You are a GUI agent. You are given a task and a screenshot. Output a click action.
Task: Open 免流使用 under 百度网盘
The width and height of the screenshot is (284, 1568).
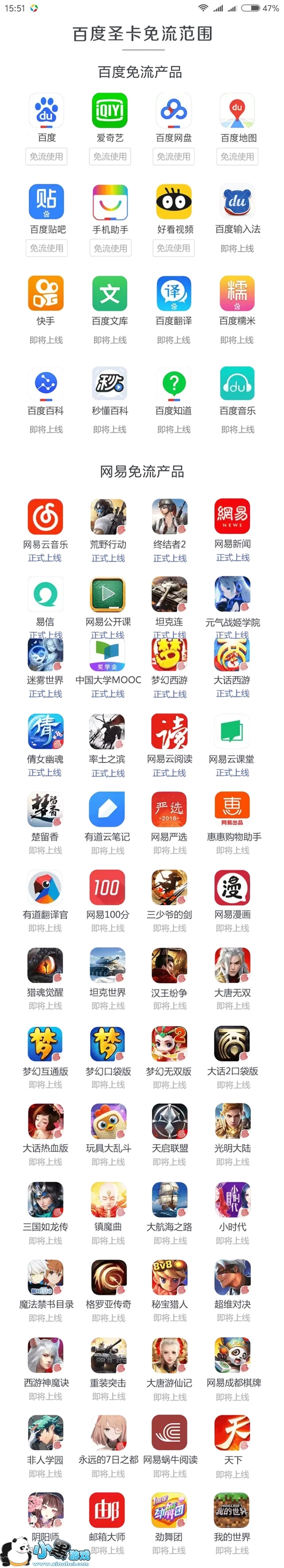(x=174, y=157)
